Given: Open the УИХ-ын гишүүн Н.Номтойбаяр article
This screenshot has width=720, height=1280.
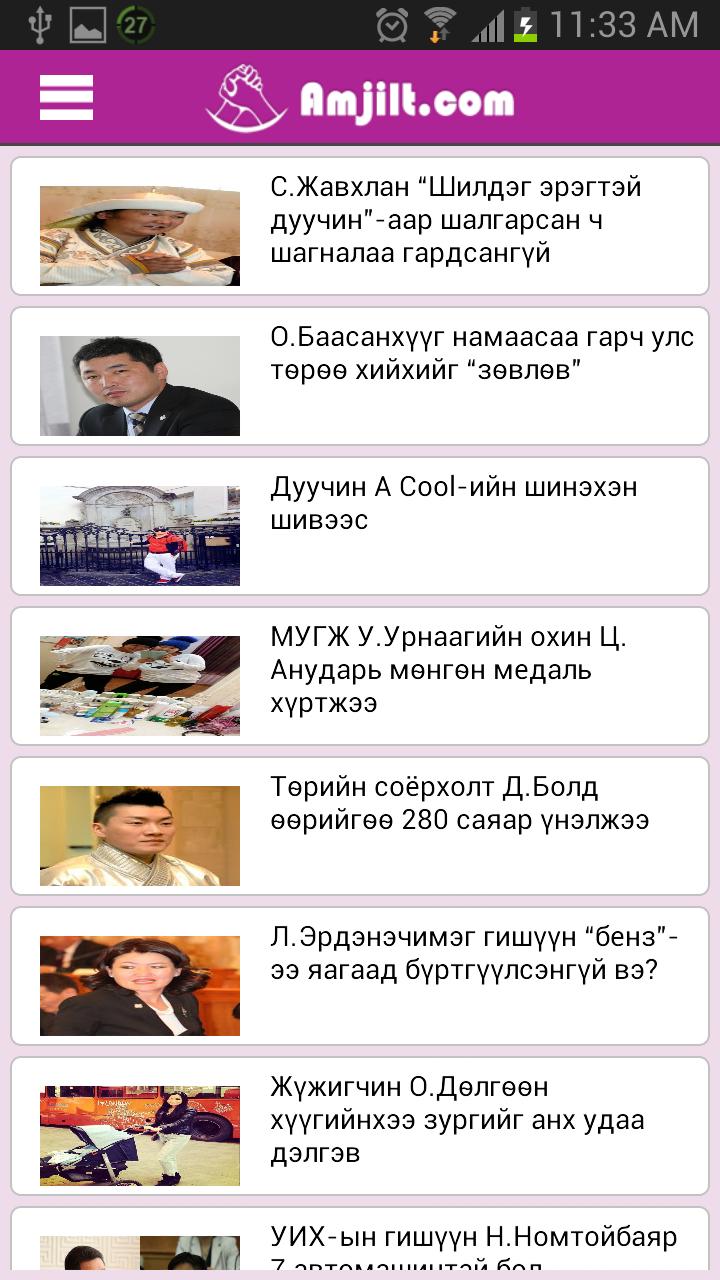Looking at the screenshot, I should [x=360, y=1244].
